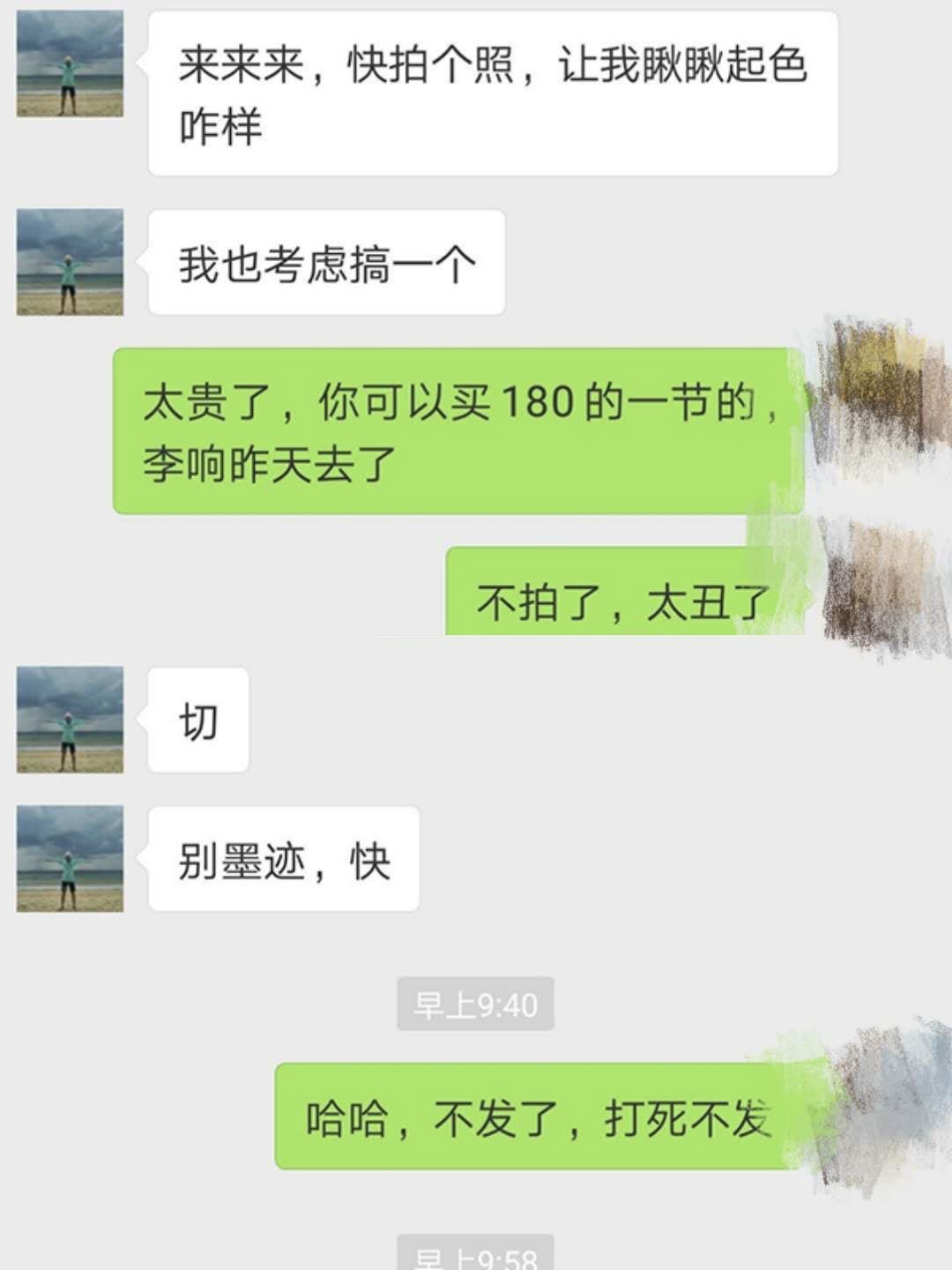Tap the avatar next to "我也考虑搞一个"

(x=70, y=262)
